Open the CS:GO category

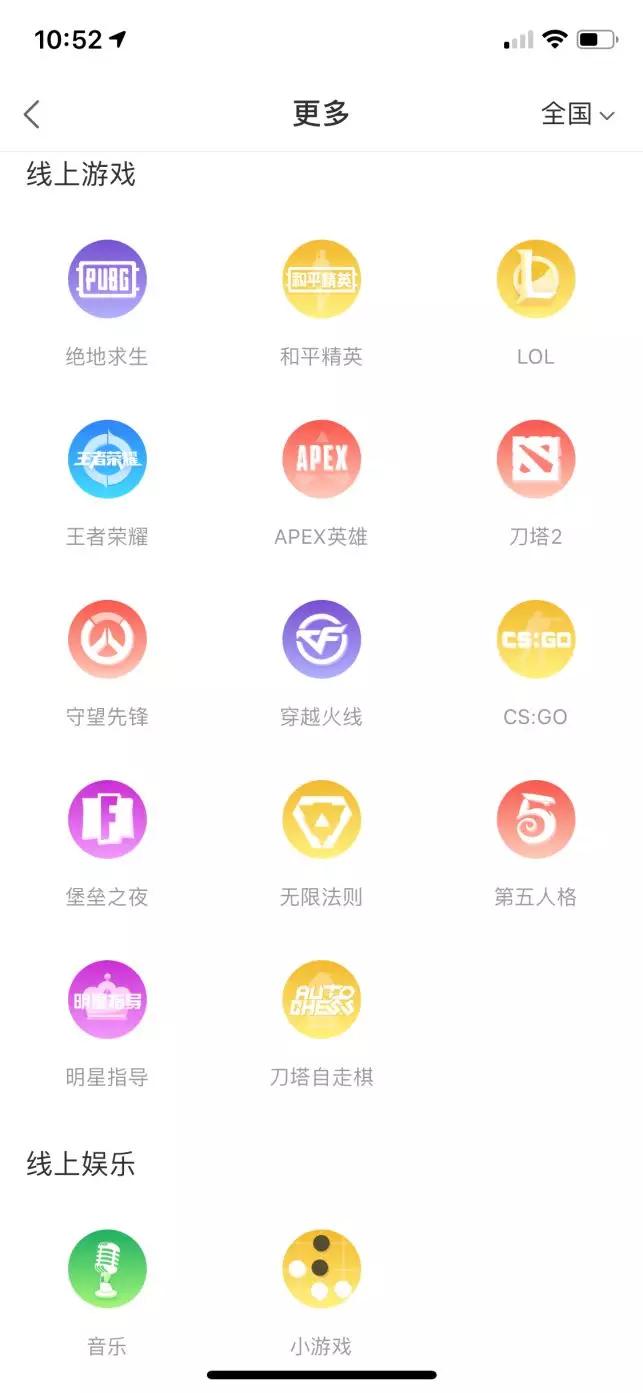coord(536,639)
